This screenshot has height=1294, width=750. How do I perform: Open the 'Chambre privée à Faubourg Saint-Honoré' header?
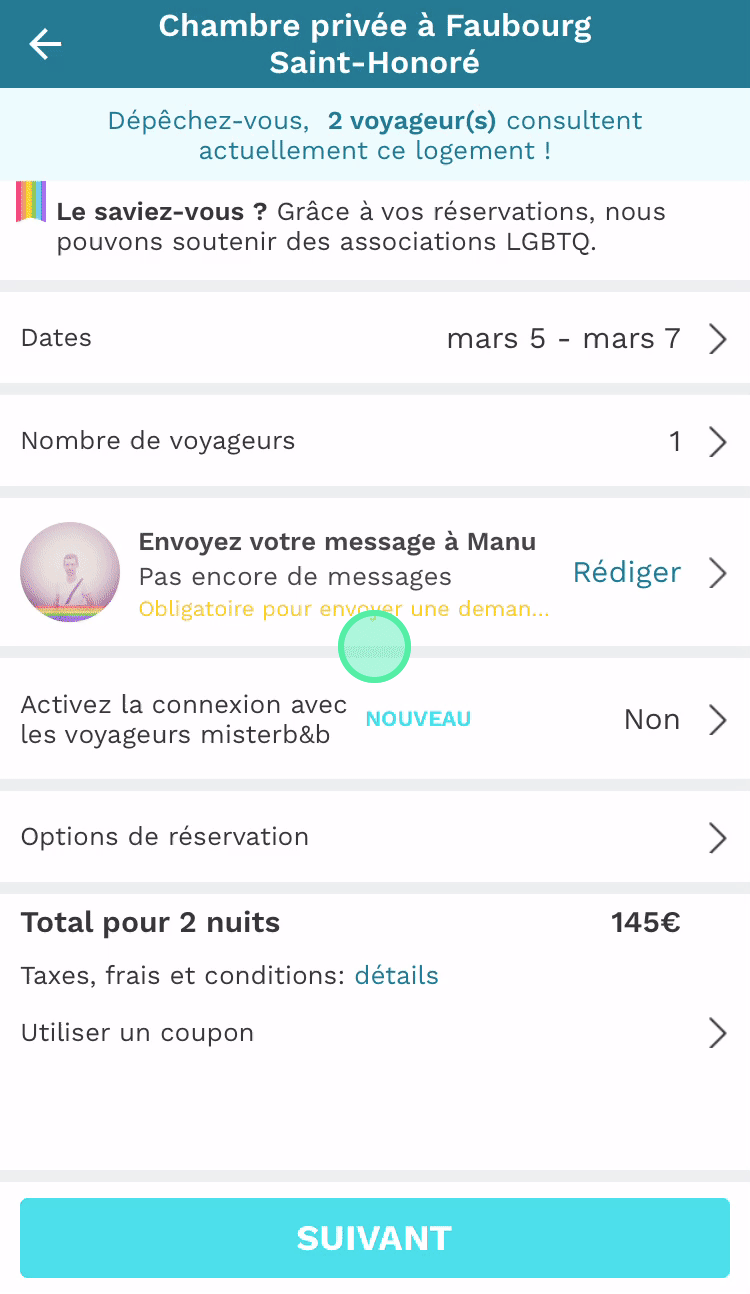pyautogui.click(x=375, y=44)
